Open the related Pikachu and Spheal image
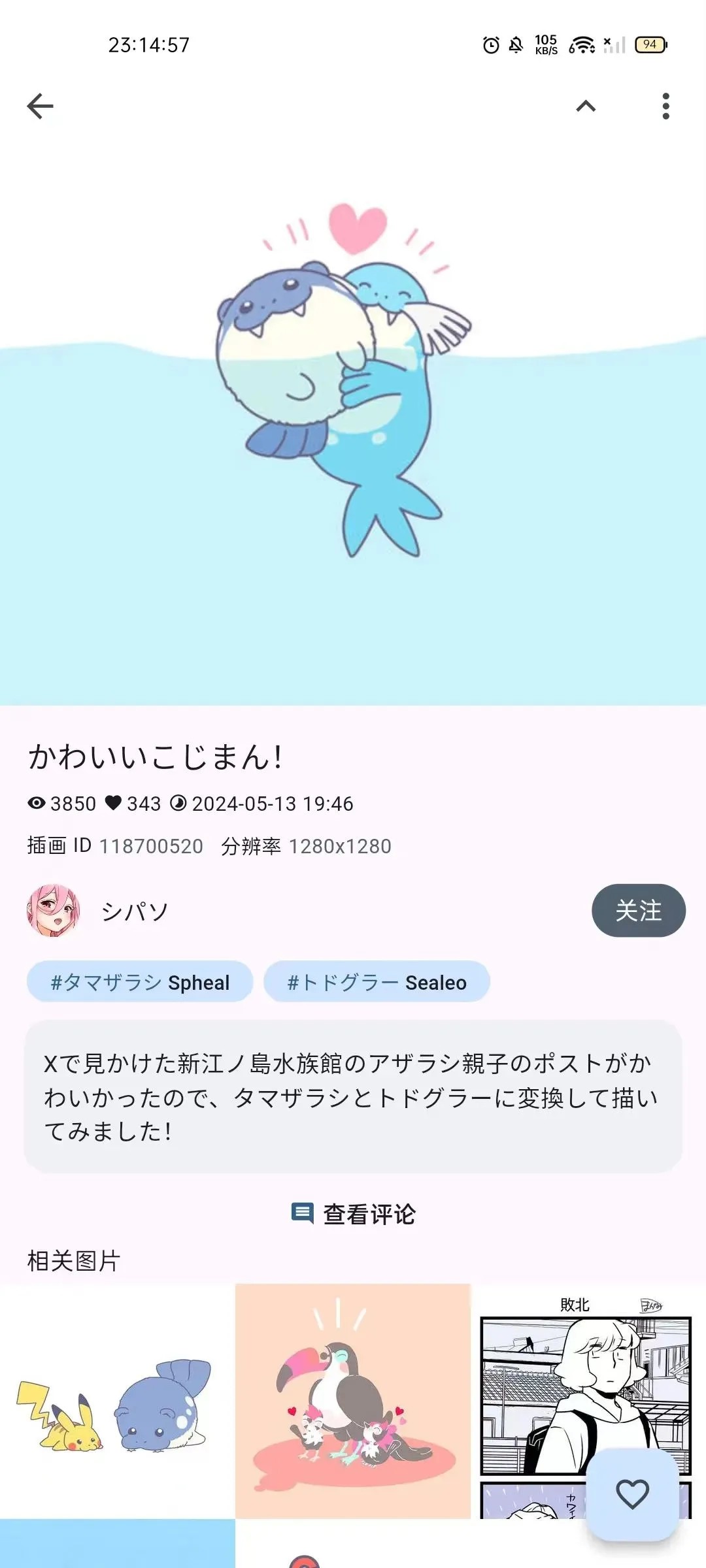 coord(117,1401)
